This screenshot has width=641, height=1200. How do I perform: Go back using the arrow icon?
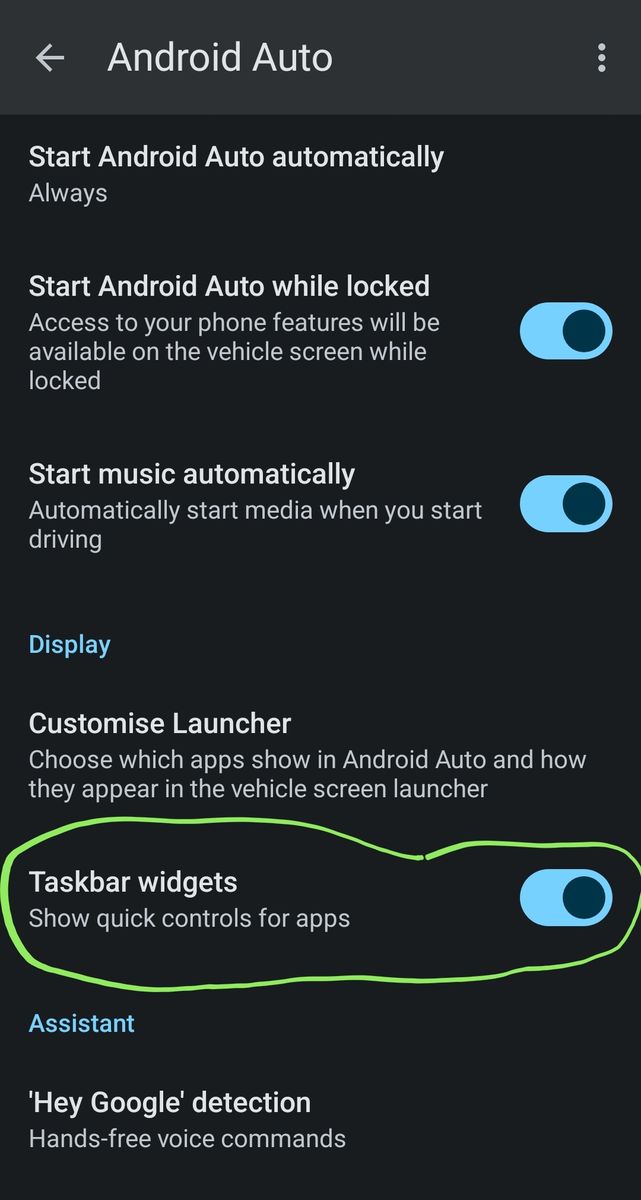(49, 58)
